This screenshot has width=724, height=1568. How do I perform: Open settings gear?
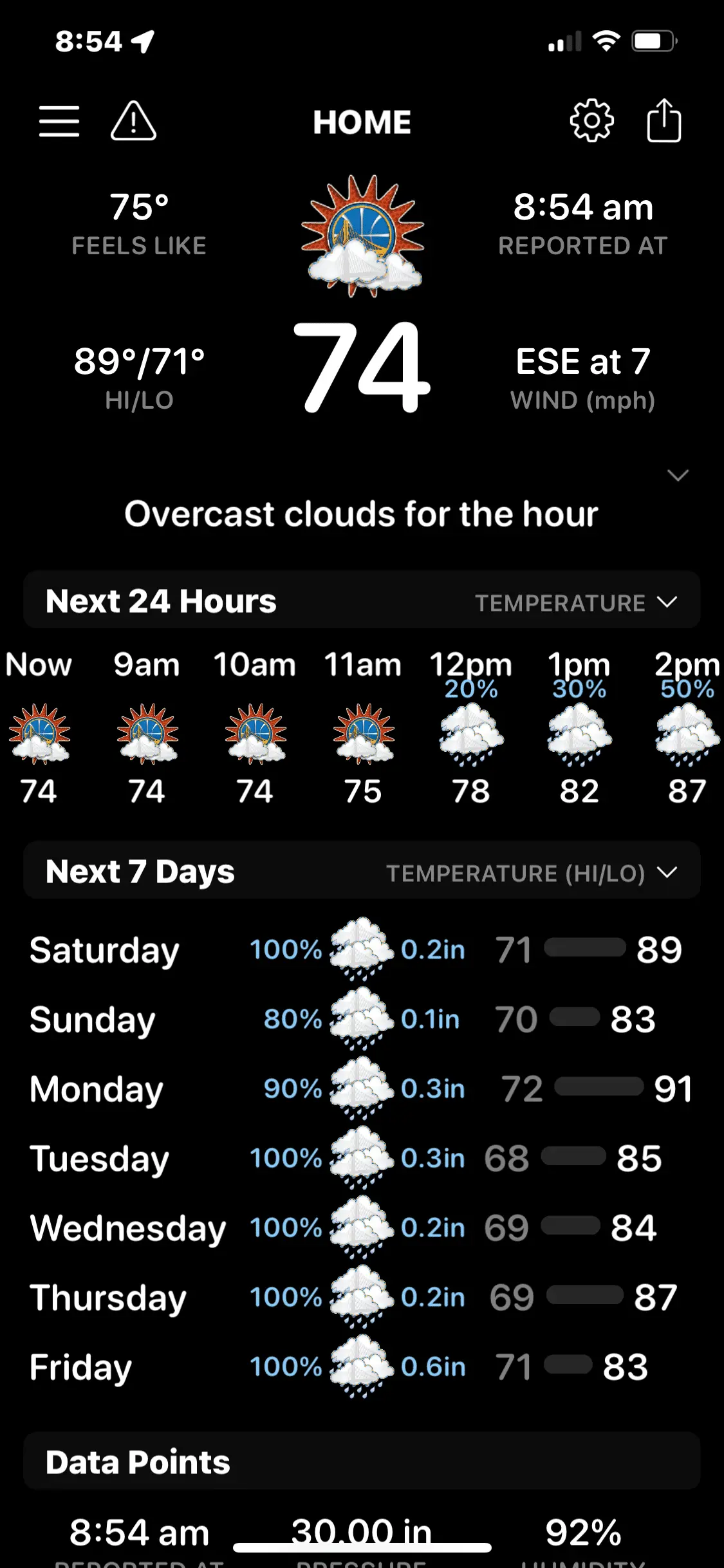[x=591, y=121]
